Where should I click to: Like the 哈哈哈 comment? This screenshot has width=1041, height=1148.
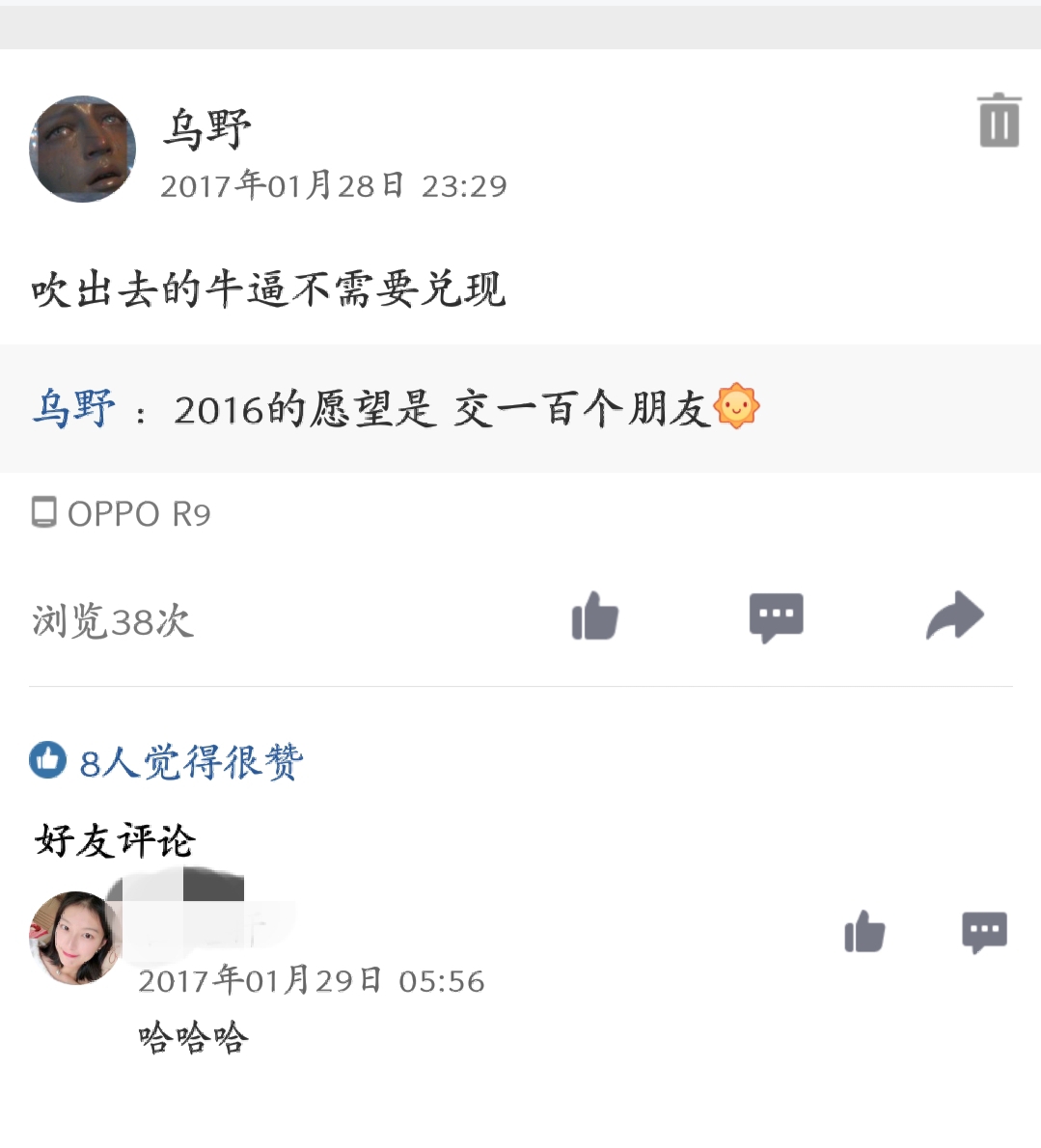point(864,932)
